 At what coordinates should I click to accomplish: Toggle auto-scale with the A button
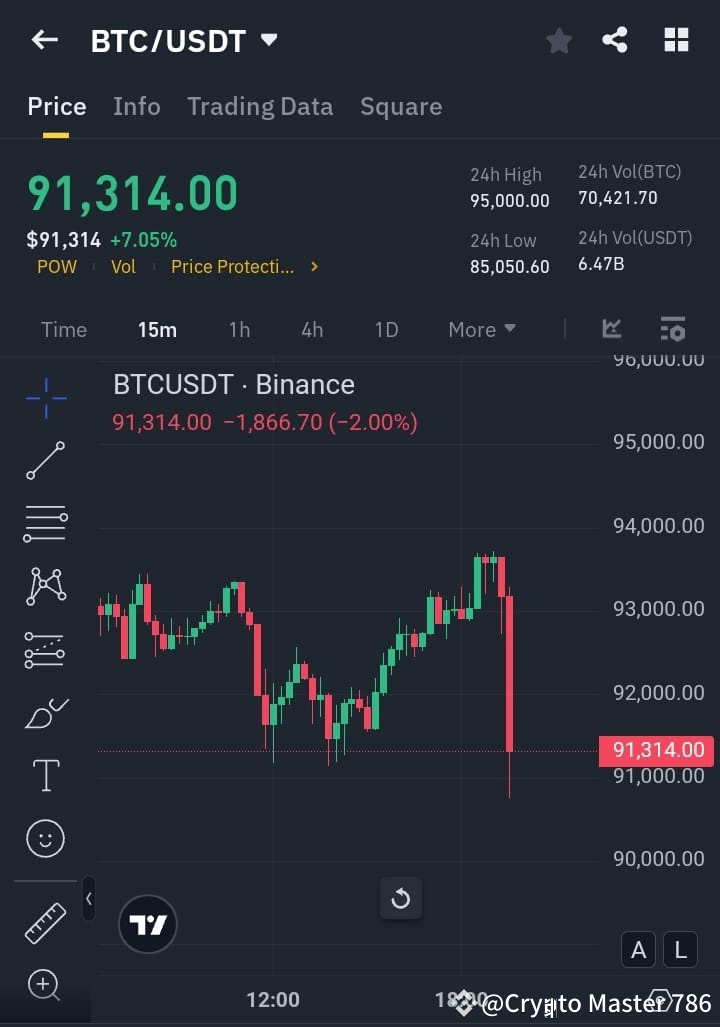click(x=638, y=950)
